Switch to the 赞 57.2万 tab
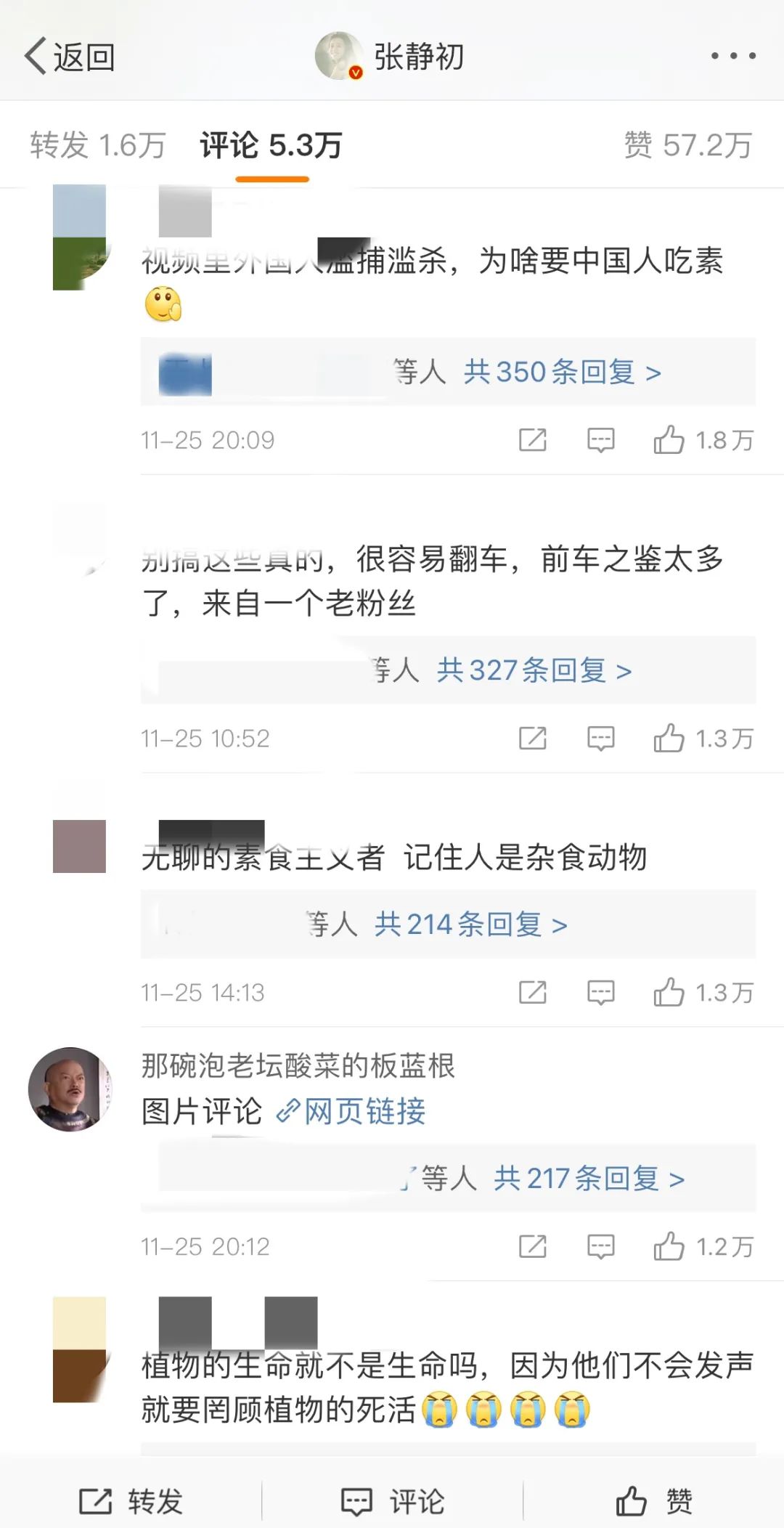The width and height of the screenshot is (784, 1528). click(x=687, y=145)
